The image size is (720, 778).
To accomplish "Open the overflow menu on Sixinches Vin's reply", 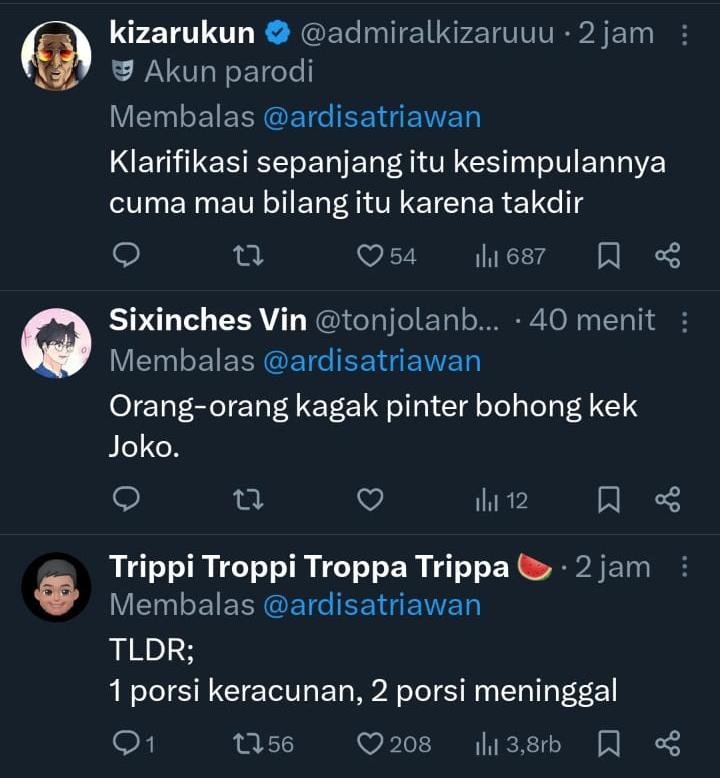I will (x=684, y=322).
